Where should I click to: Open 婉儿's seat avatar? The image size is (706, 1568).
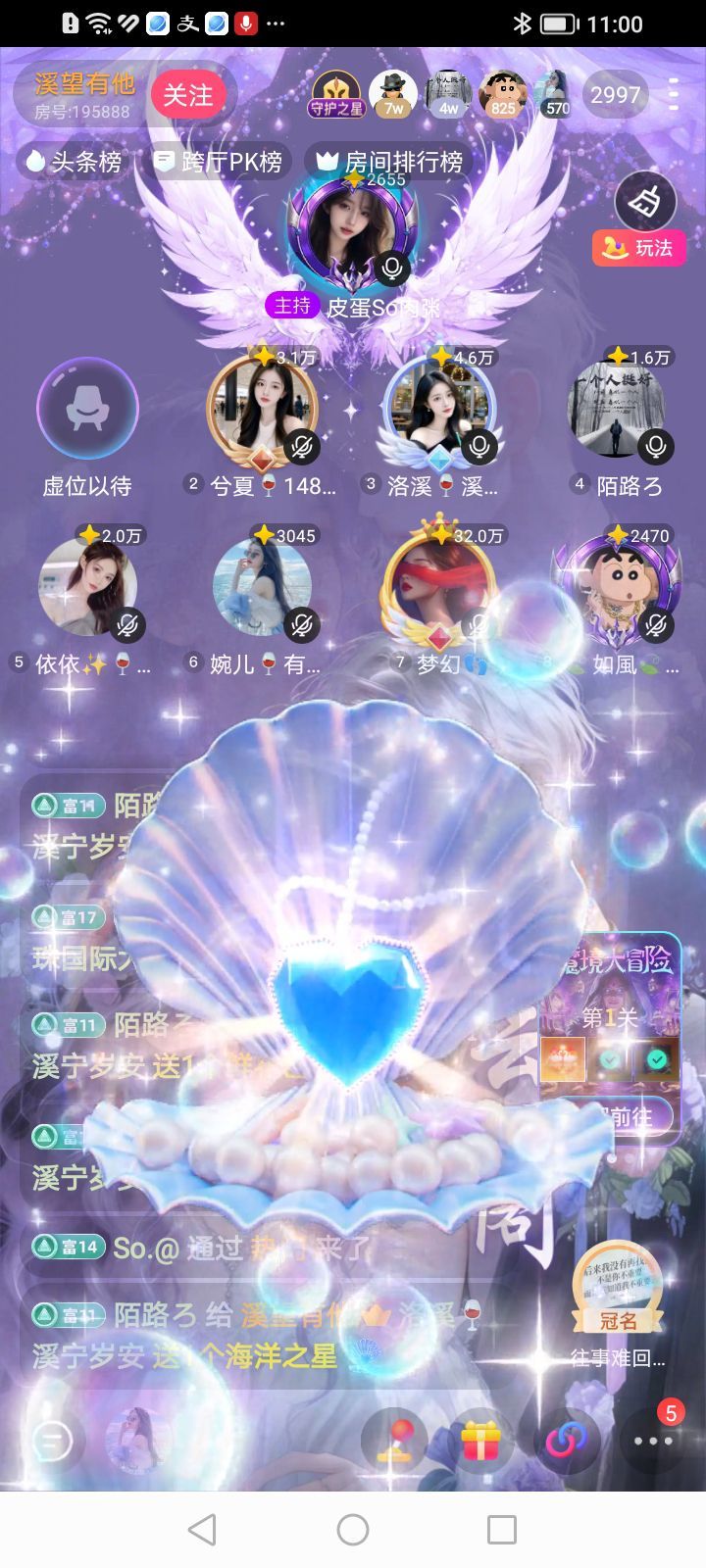point(262,586)
